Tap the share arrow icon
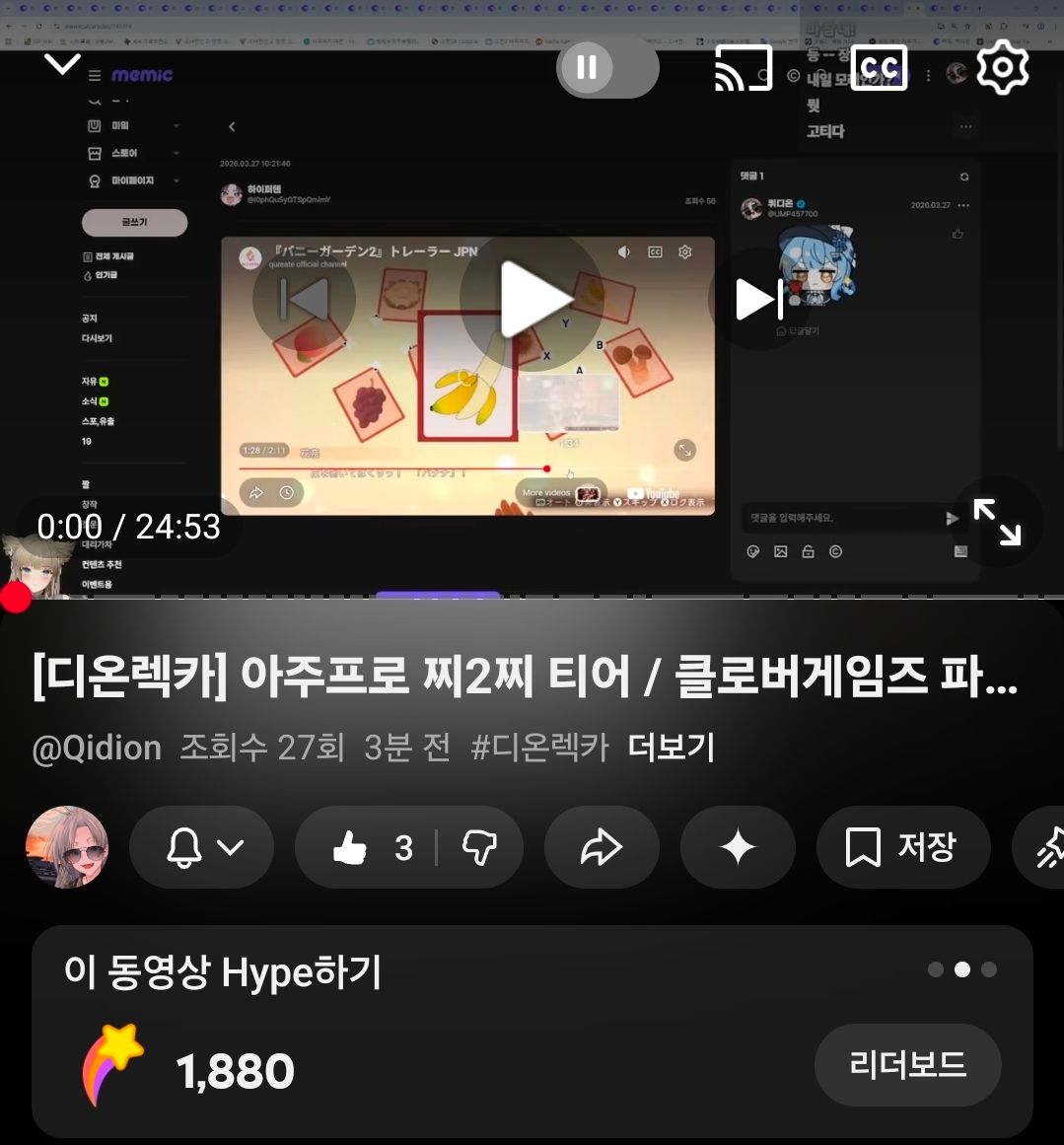Image resolution: width=1064 pixels, height=1145 pixels. (x=602, y=846)
